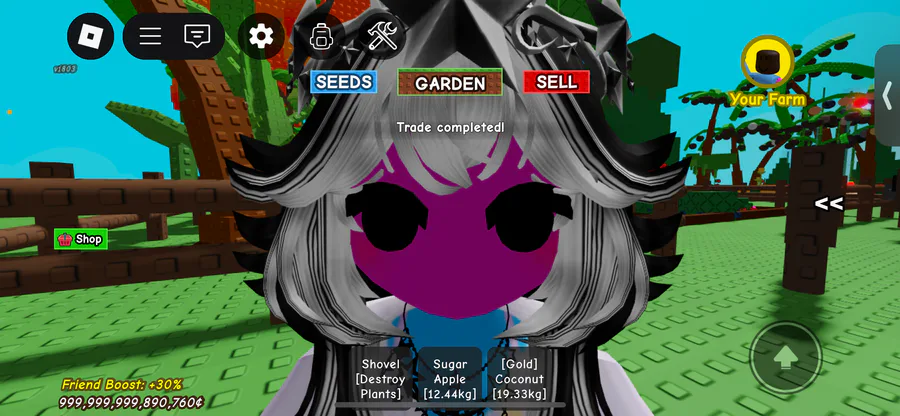Select the Gold Coconut hotbar slot
900x416 pixels.
tap(519, 379)
